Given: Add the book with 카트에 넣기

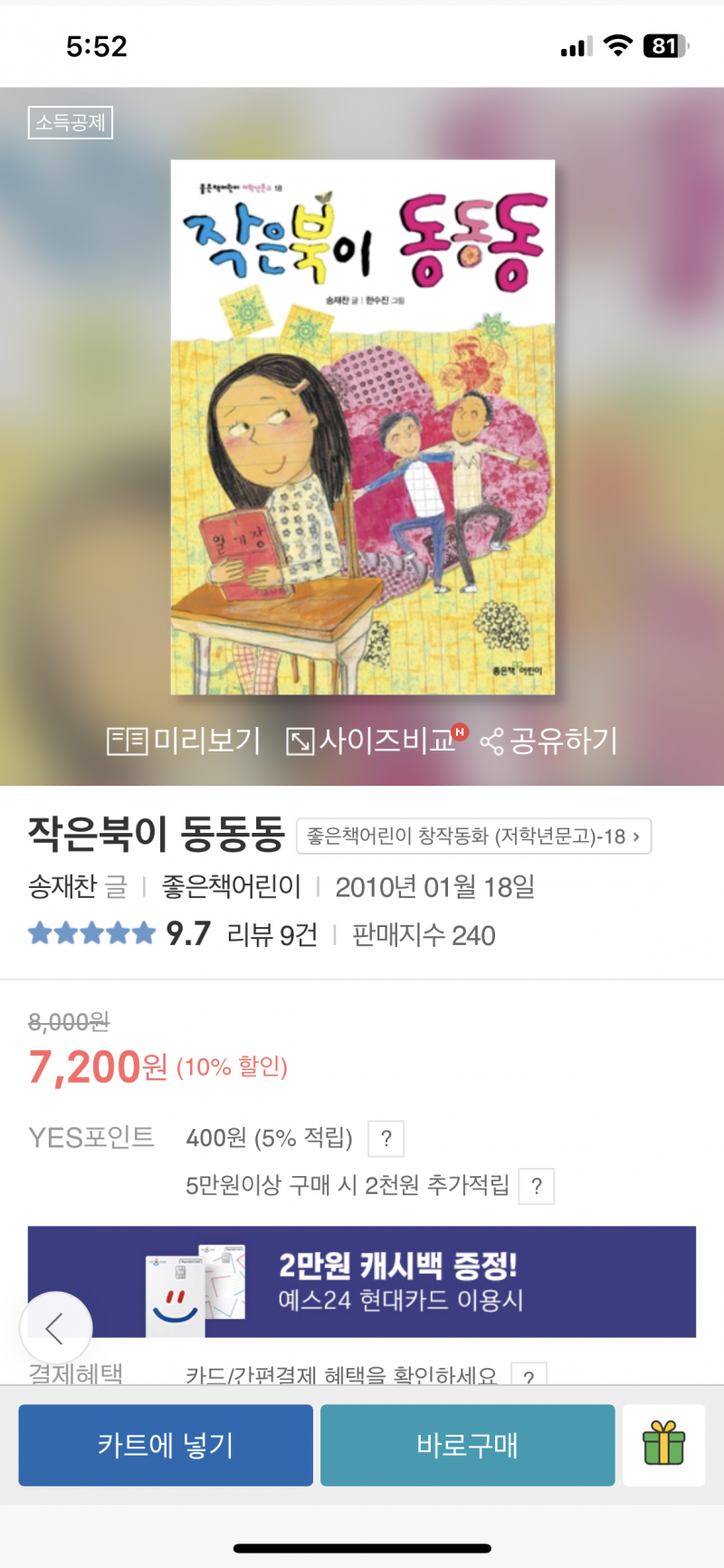Looking at the screenshot, I should coord(166,1445).
